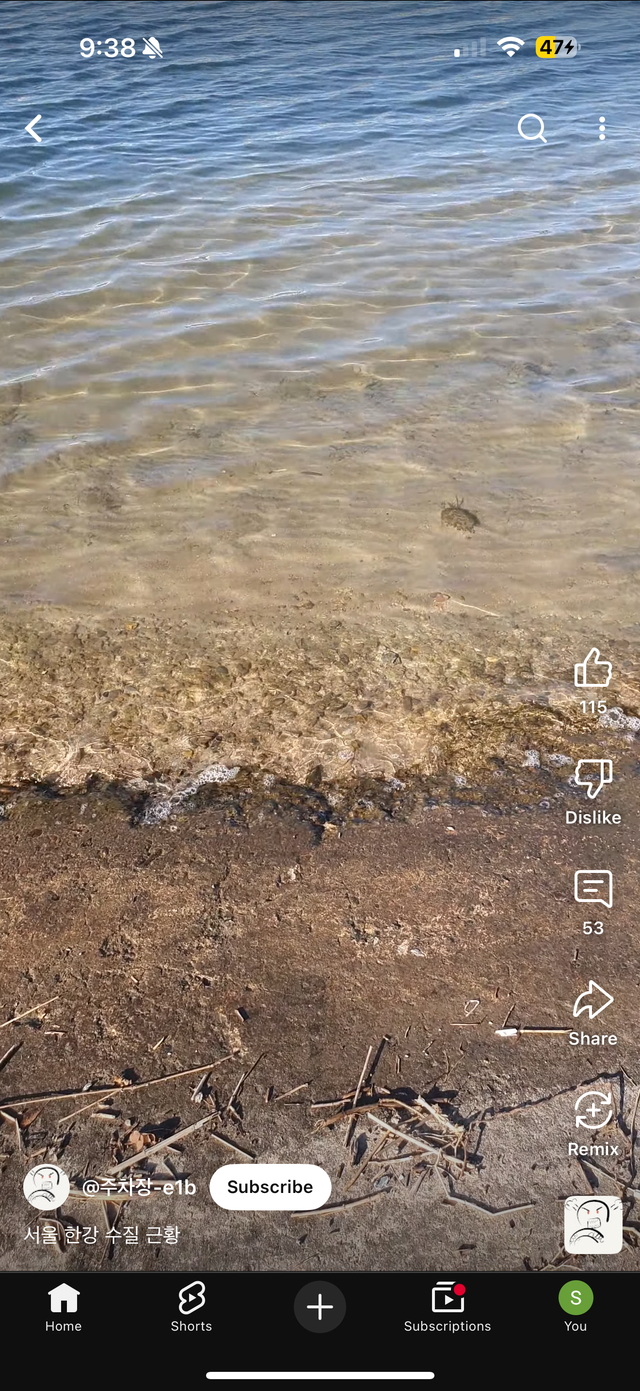The width and height of the screenshot is (640, 1391).
Task: Subscribe to the @주차장-e1b channel
Action: pyautogui.click(x=270, y=1187)
